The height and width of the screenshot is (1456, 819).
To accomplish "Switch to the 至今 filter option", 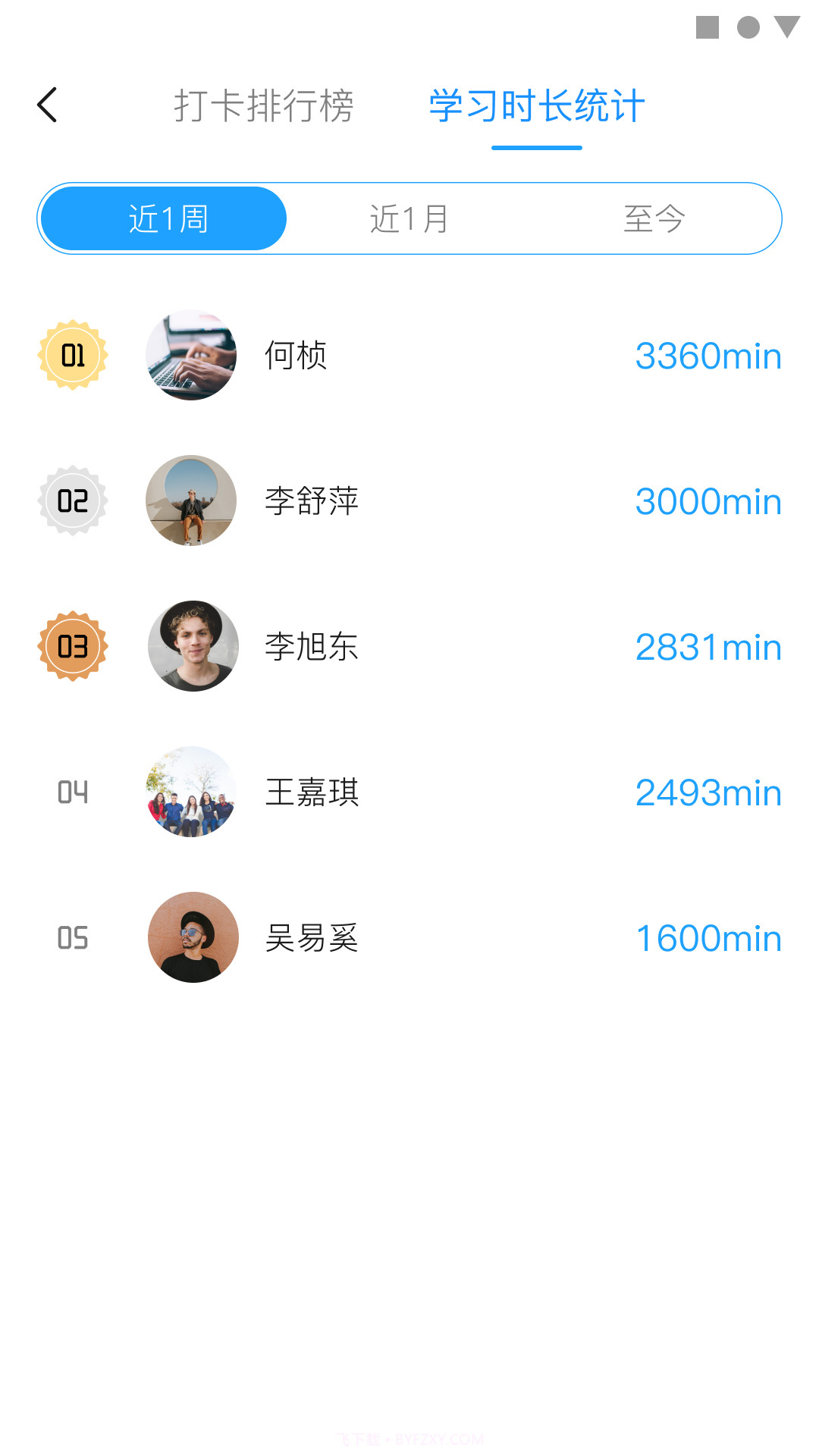I will point(655,218).
